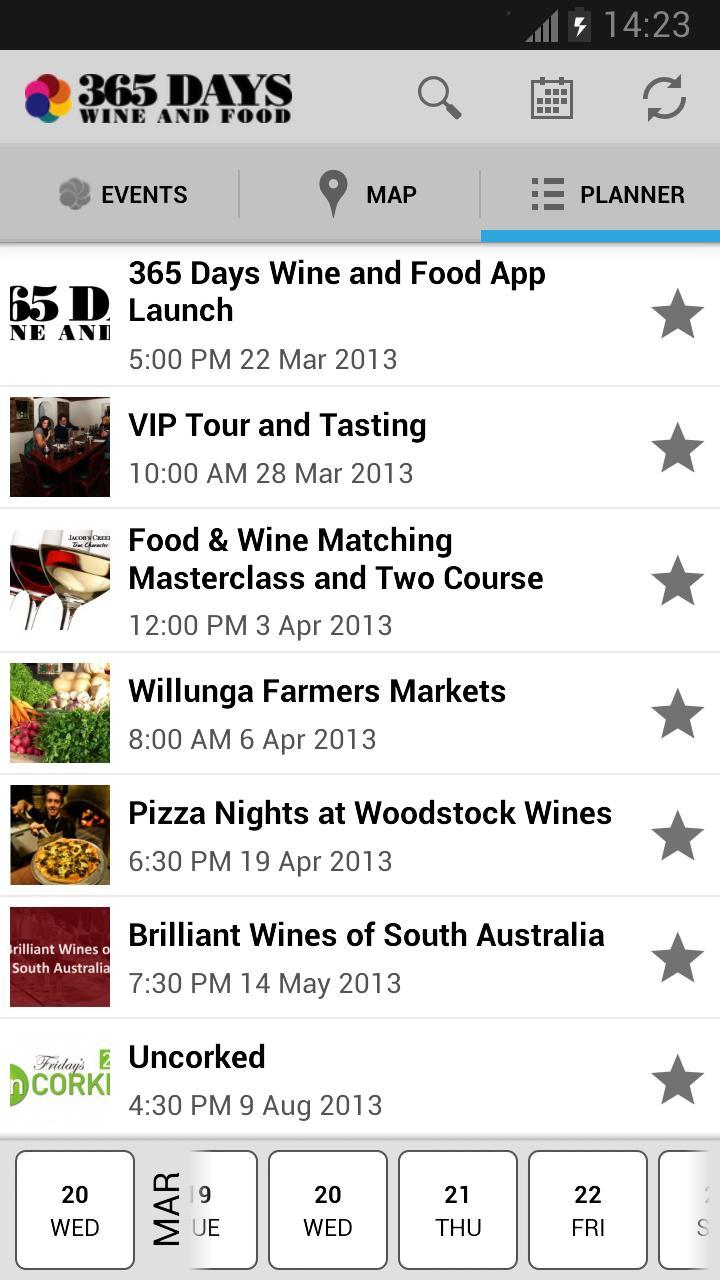Image resolution: width=720 pixels, height=1280 pixels.
Task: Tap the refresh icon to sync events
Action: tap(663, 97)
